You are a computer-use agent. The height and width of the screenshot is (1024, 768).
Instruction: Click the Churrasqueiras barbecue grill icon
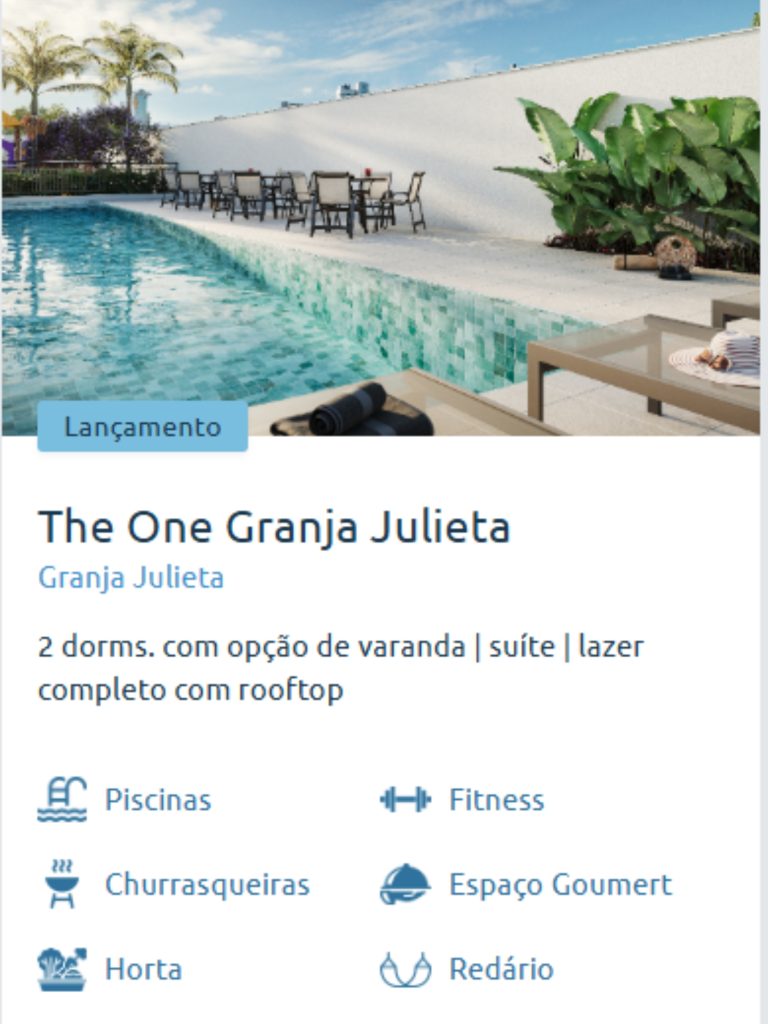pos(62,884)
